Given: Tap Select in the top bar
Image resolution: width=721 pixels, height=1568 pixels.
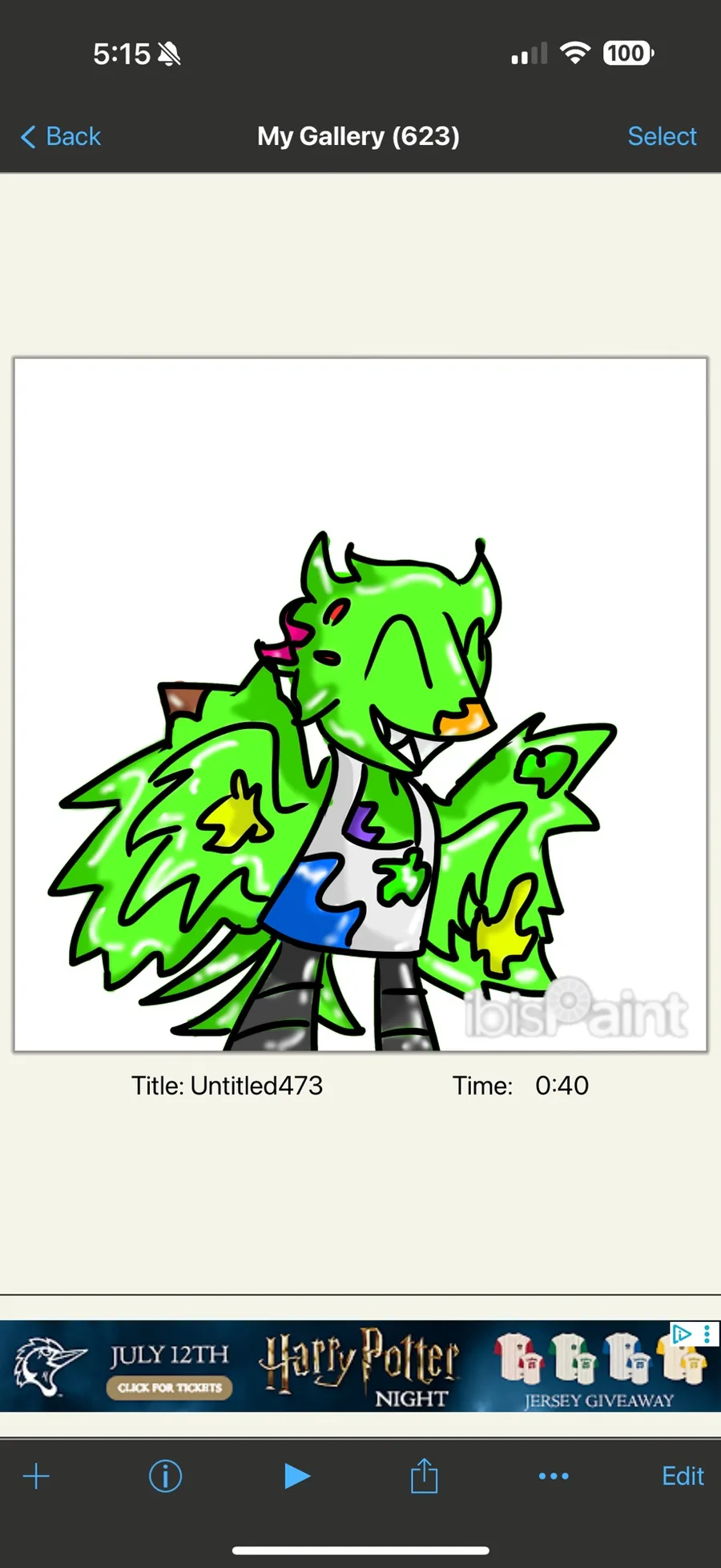Looking at the screenshot, I should coord(662,136).
